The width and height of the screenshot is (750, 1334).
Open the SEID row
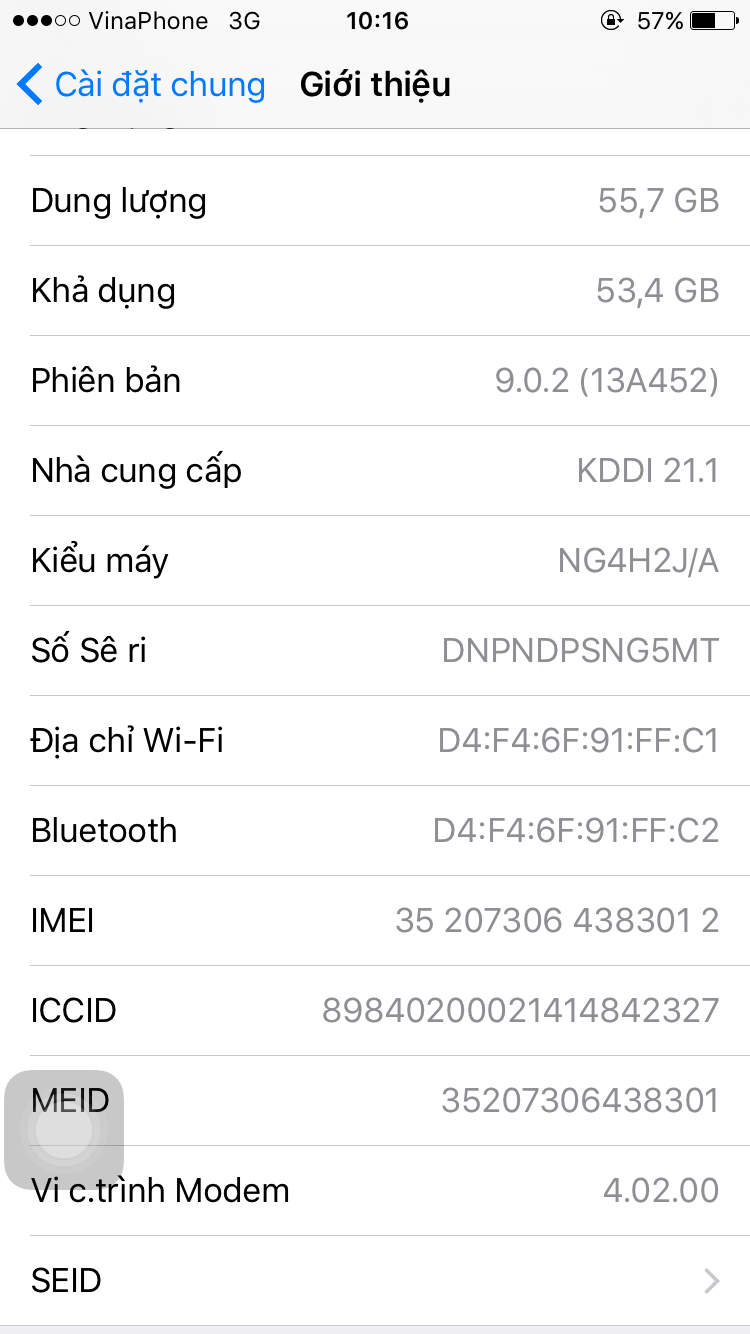(375, 1281)
